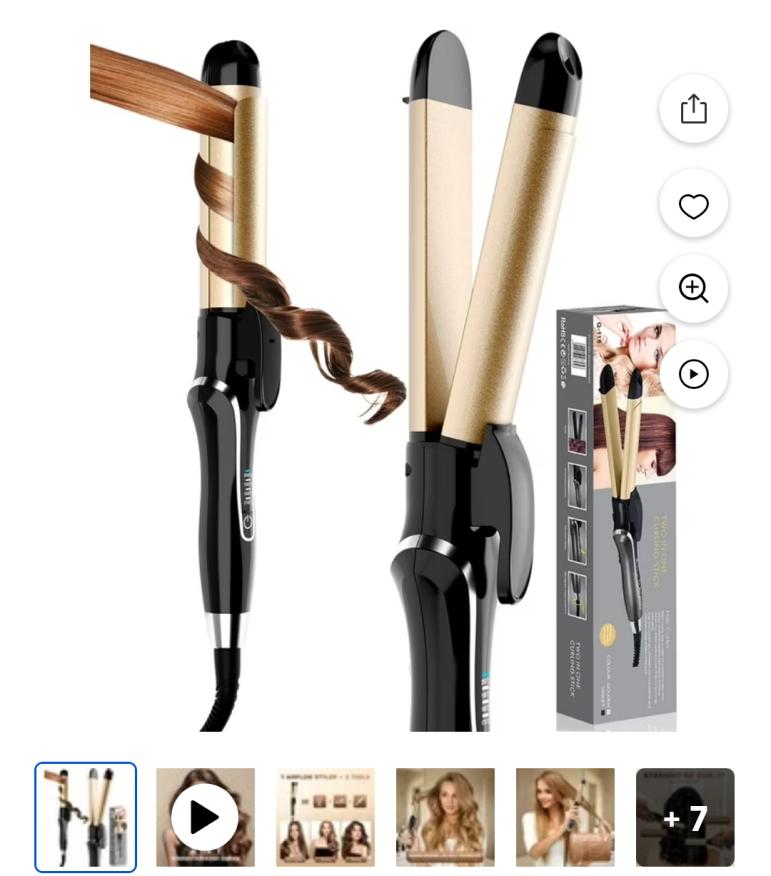Play the product video from the side button
The height and width of the screenshot is (876, 771).
pyautogui.click(x=693, y=374)
